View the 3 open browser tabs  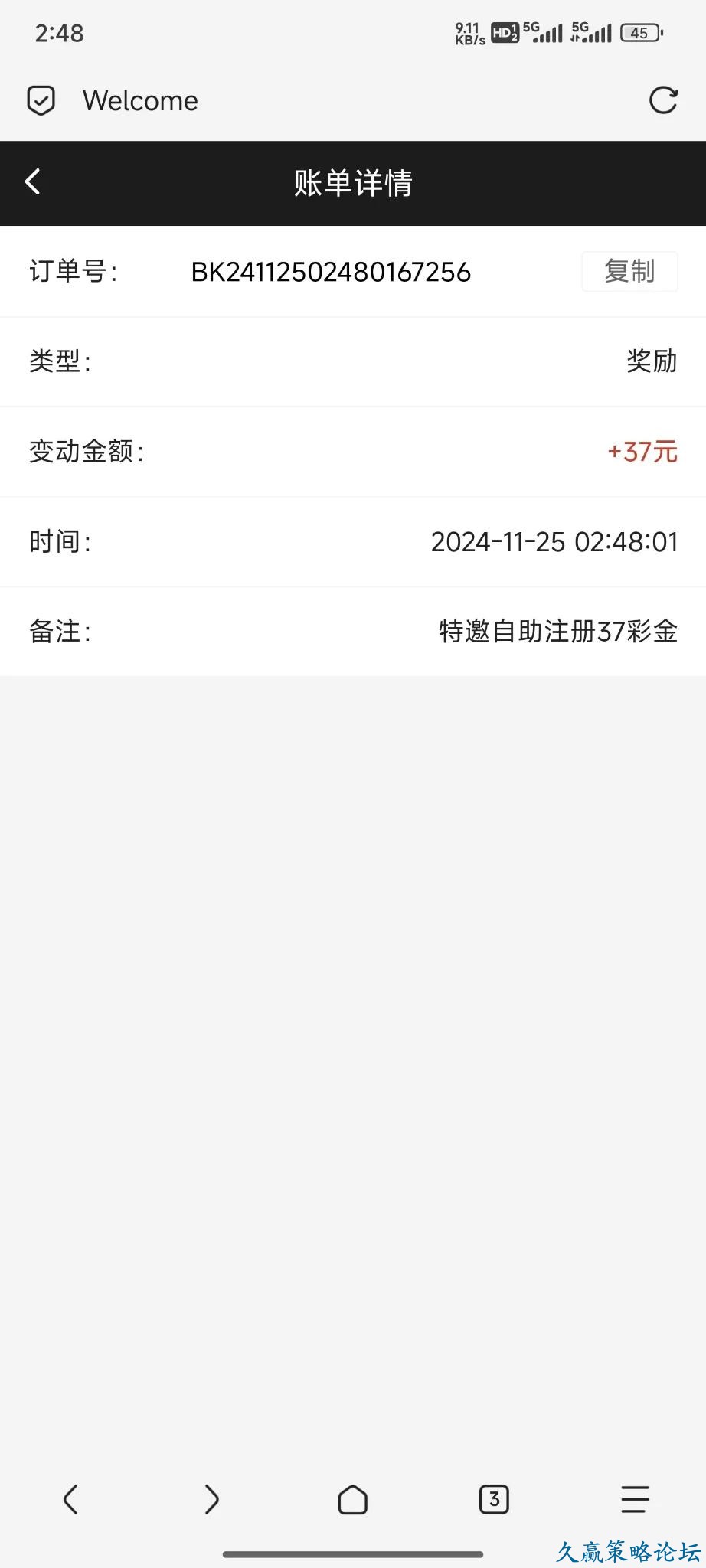(x=494, y=1499)
